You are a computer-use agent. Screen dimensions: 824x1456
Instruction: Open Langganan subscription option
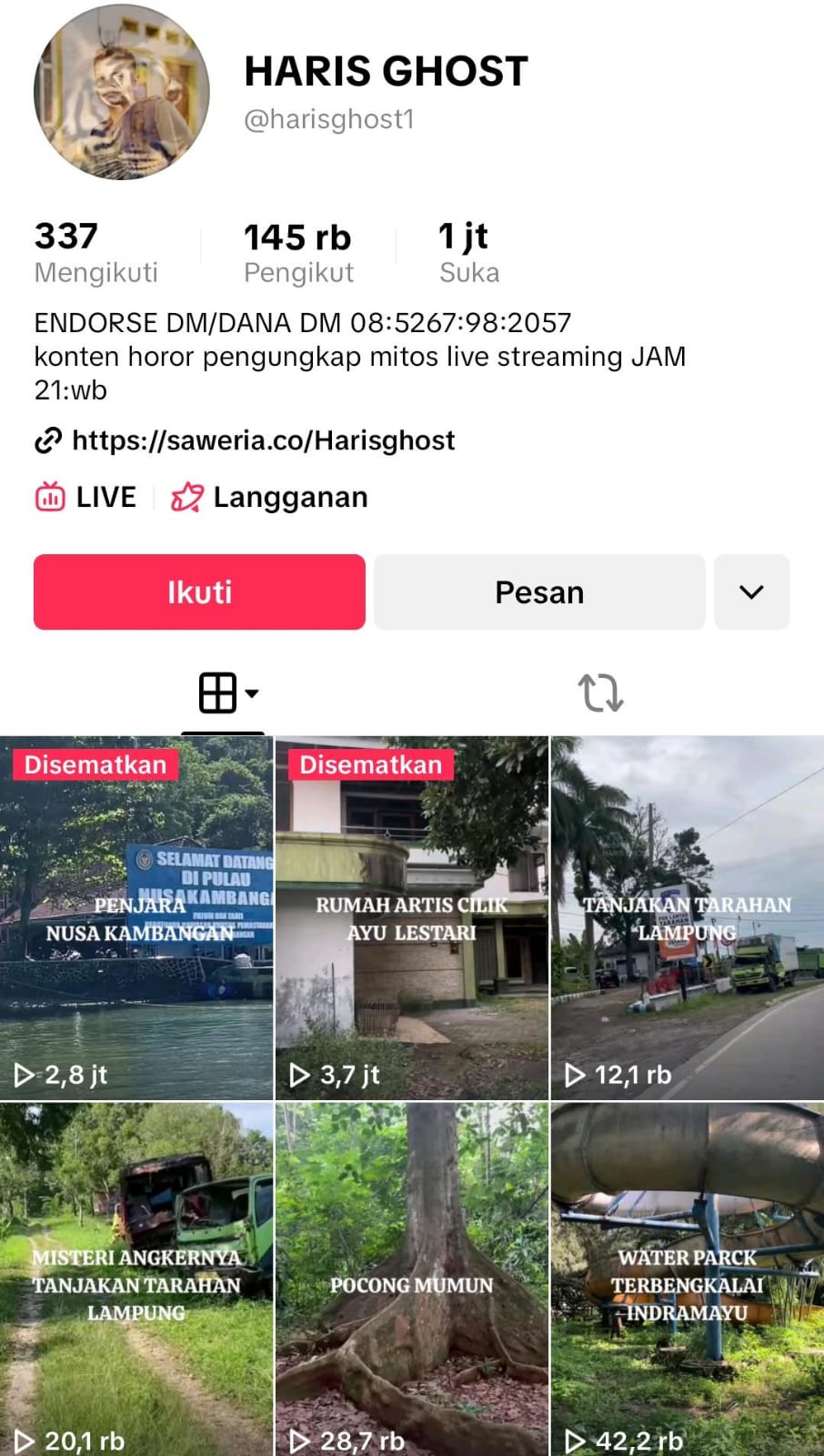click(x=270, y=497)
